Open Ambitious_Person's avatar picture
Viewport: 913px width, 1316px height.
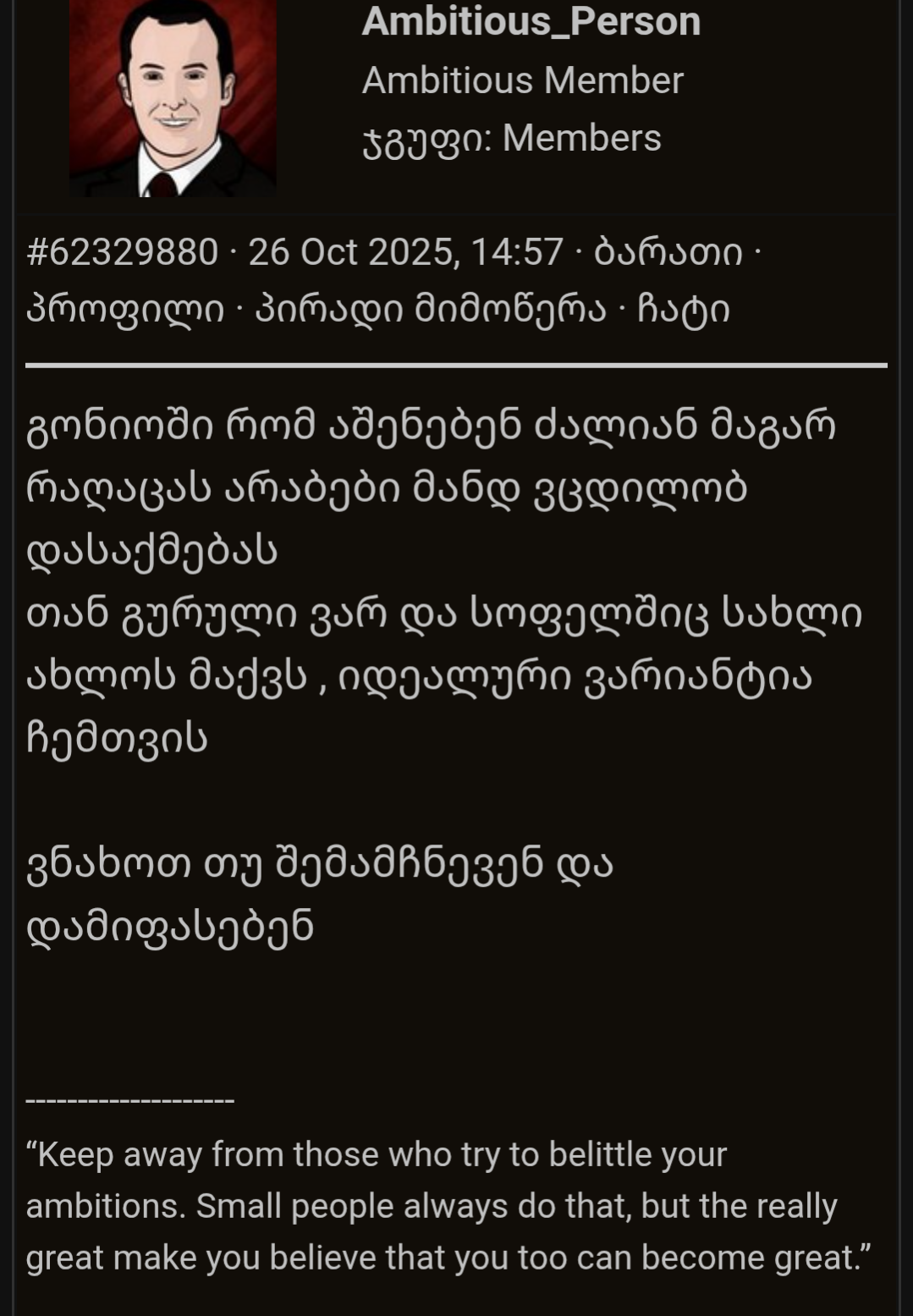[x=173, y=97]
